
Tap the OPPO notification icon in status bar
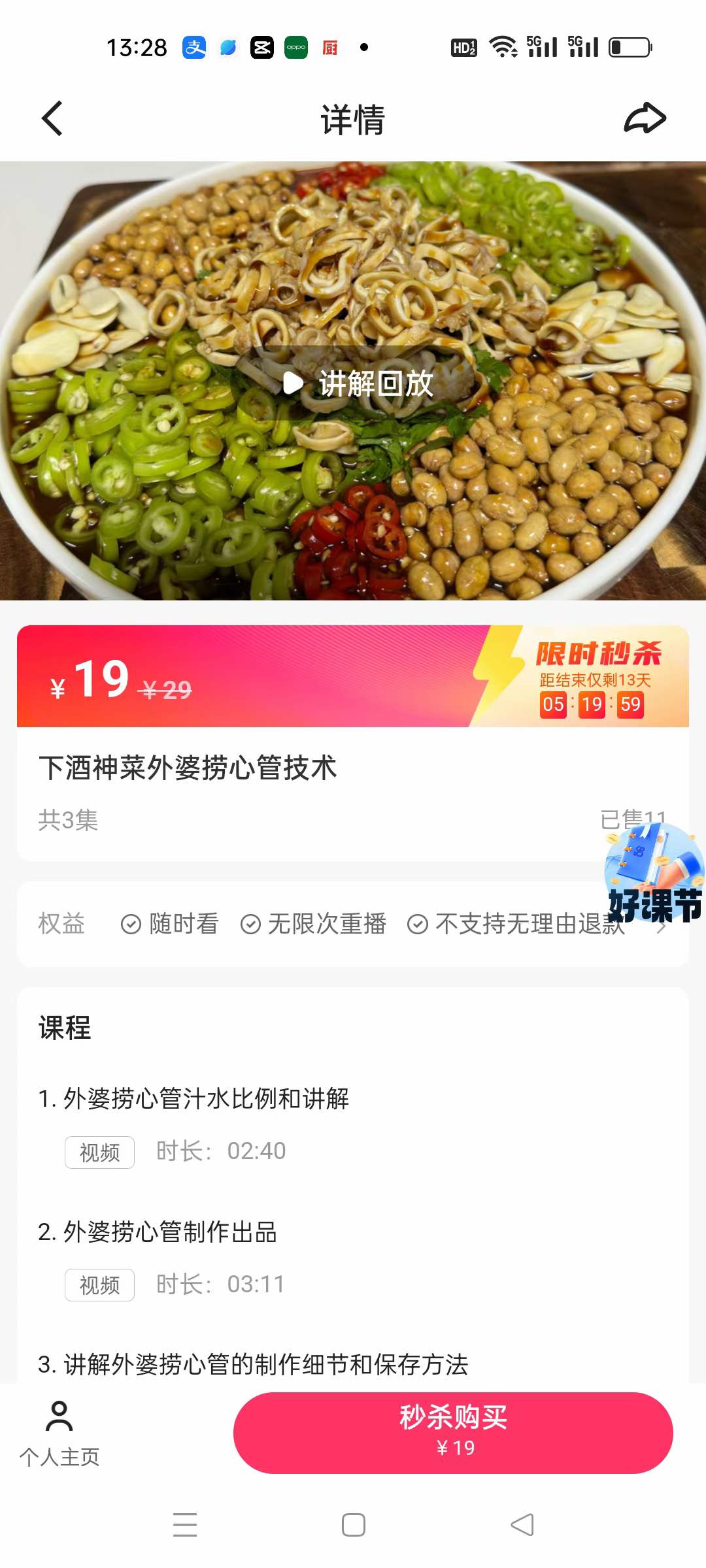296,46
